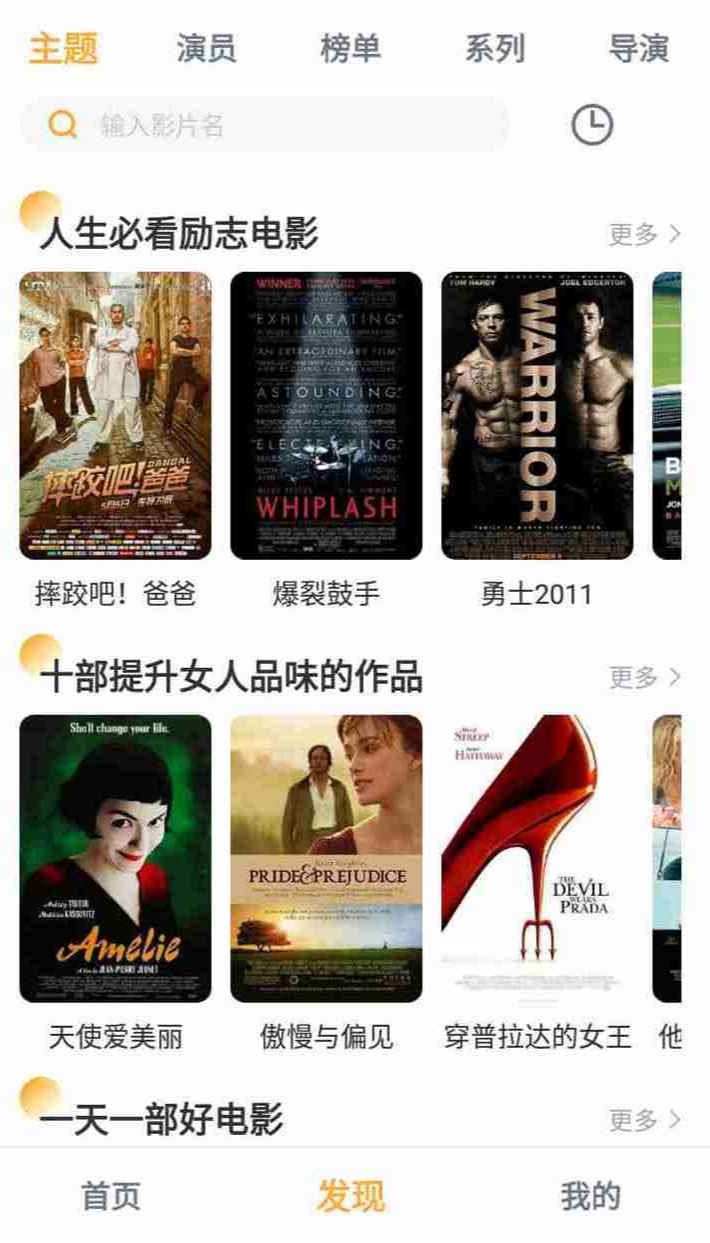Viewport: 710px width, 1243px height.
Task: Go to the 首页 tab
Action: [111, 1196]
